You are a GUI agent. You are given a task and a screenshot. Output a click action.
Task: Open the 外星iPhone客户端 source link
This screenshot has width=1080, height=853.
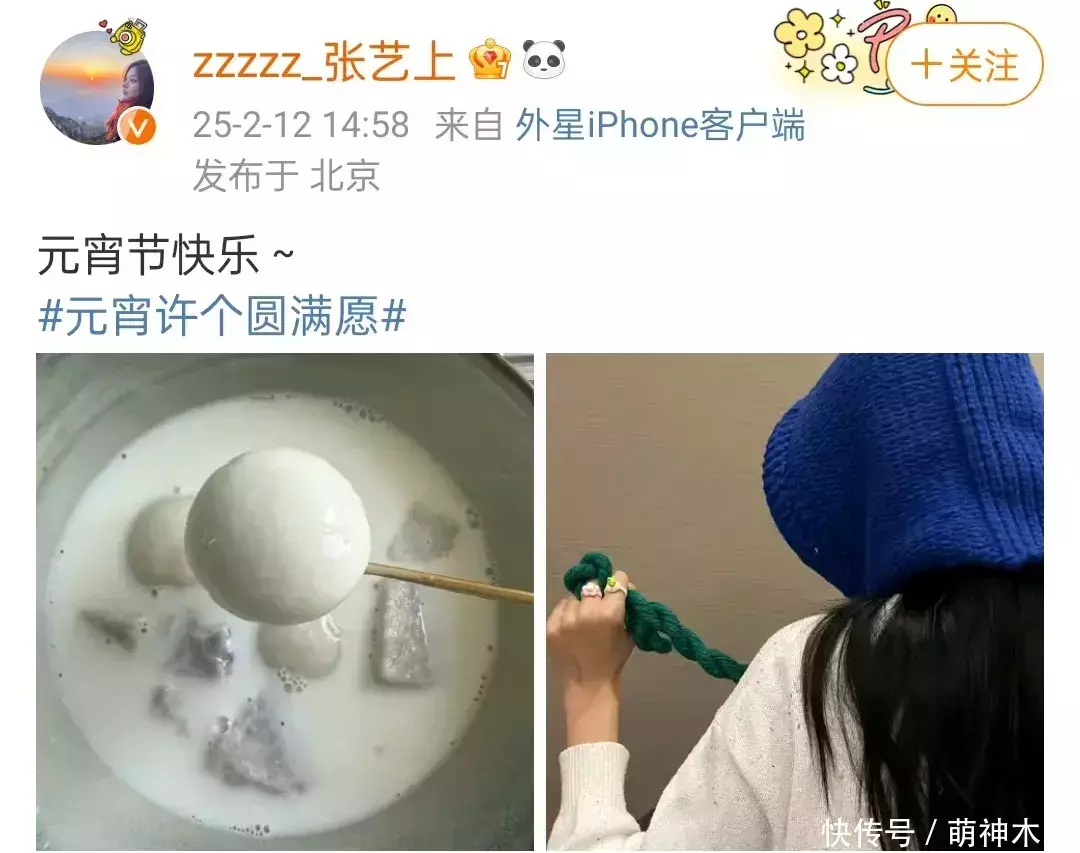pyautogui.click(x=660, y=125)
